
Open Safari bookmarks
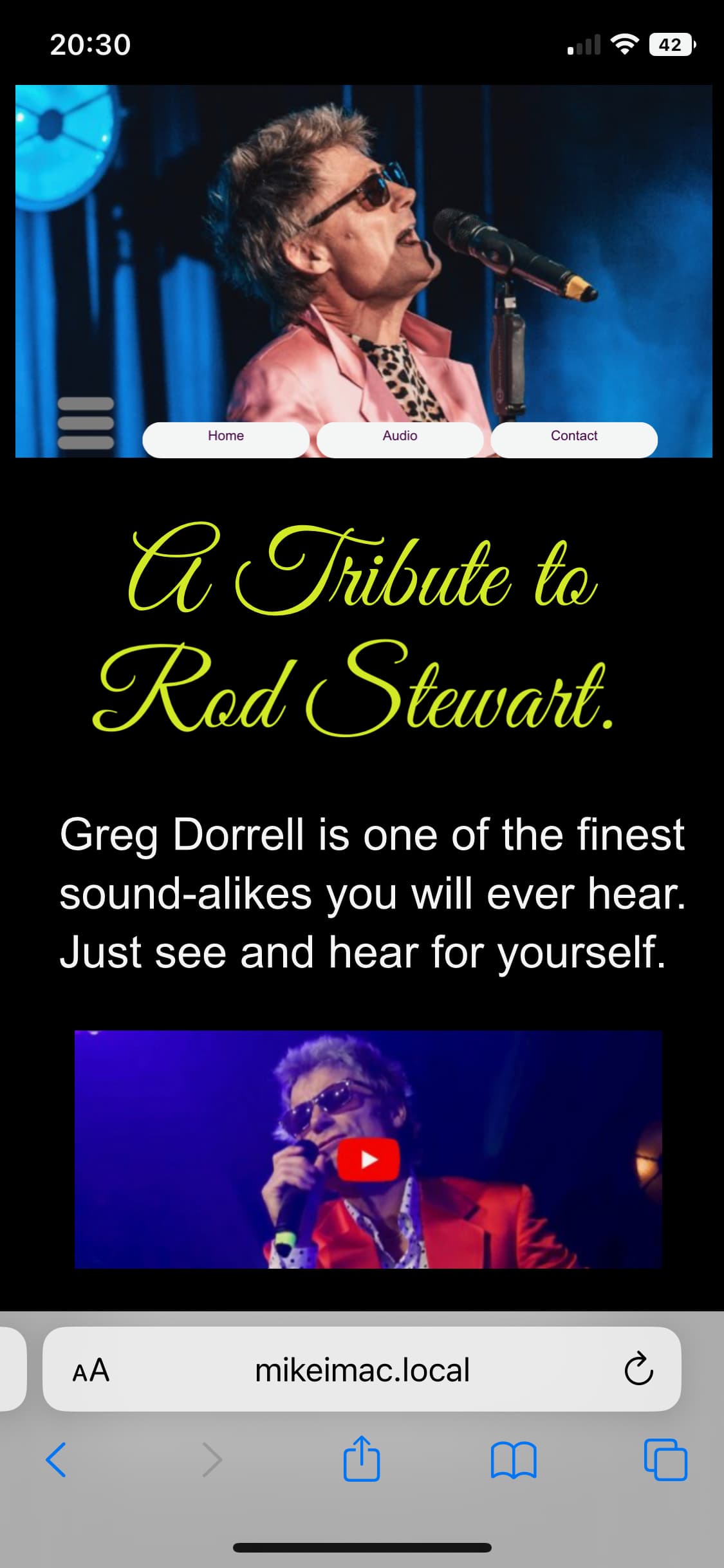pos(514,1460)
